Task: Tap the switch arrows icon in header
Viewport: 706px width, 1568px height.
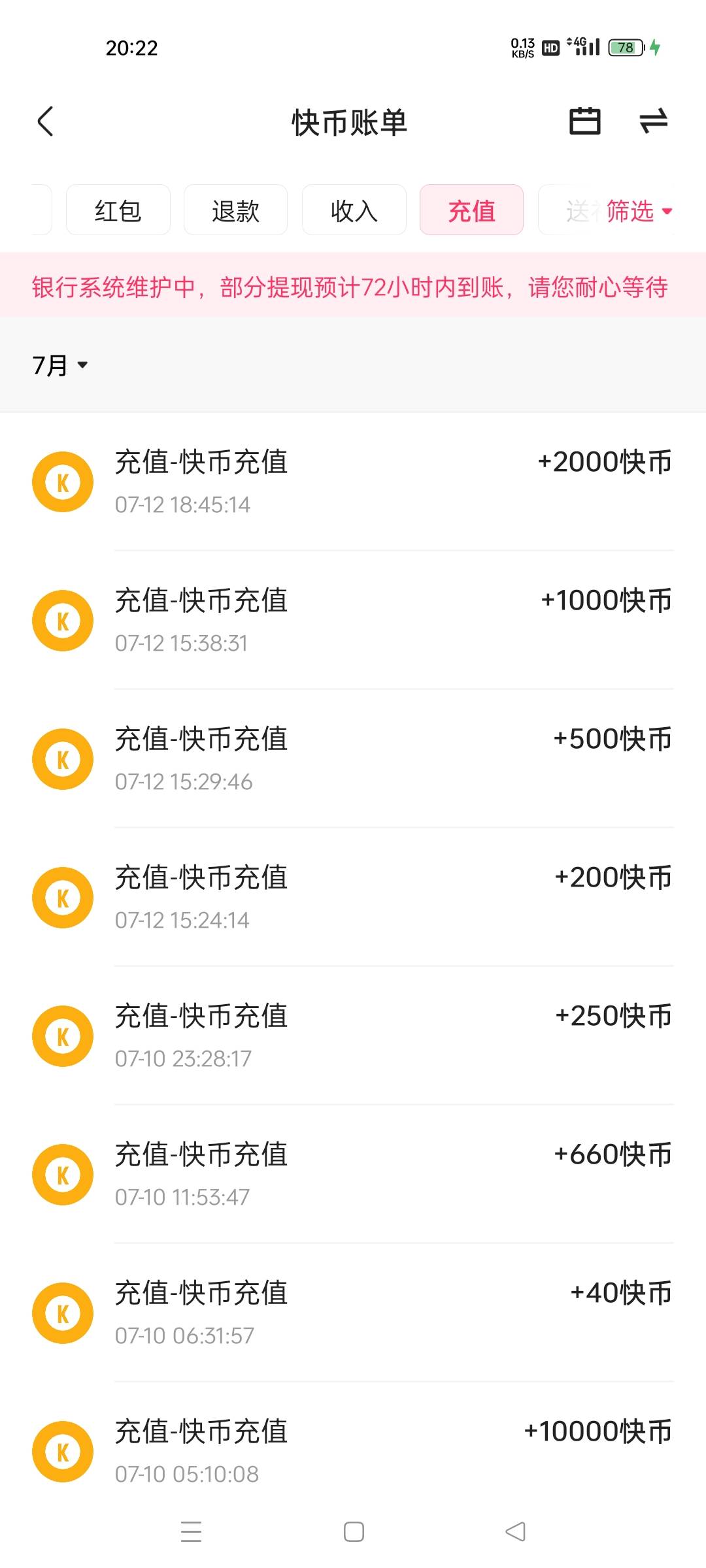Action: (x=653, y=122)
